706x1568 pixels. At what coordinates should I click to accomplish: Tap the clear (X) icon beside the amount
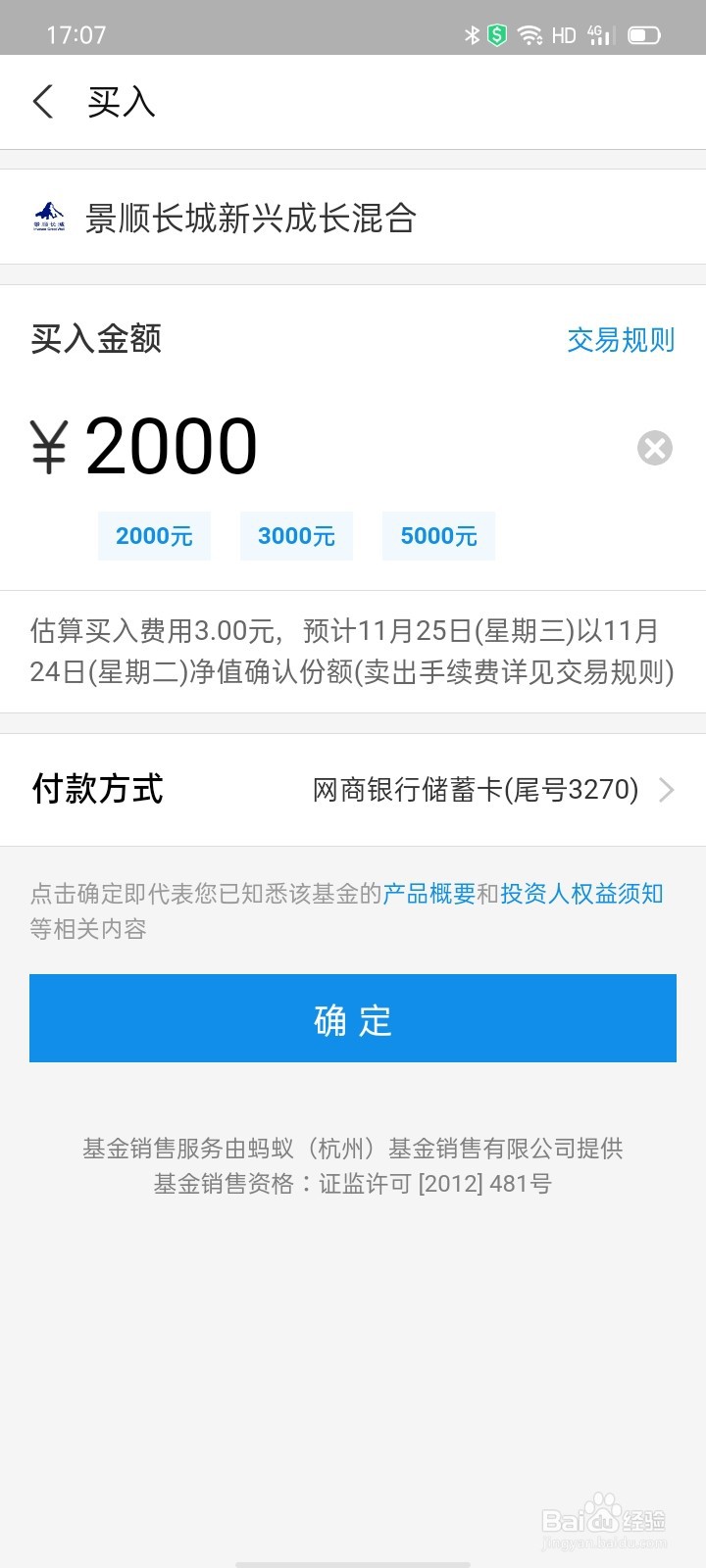point(654,448)
